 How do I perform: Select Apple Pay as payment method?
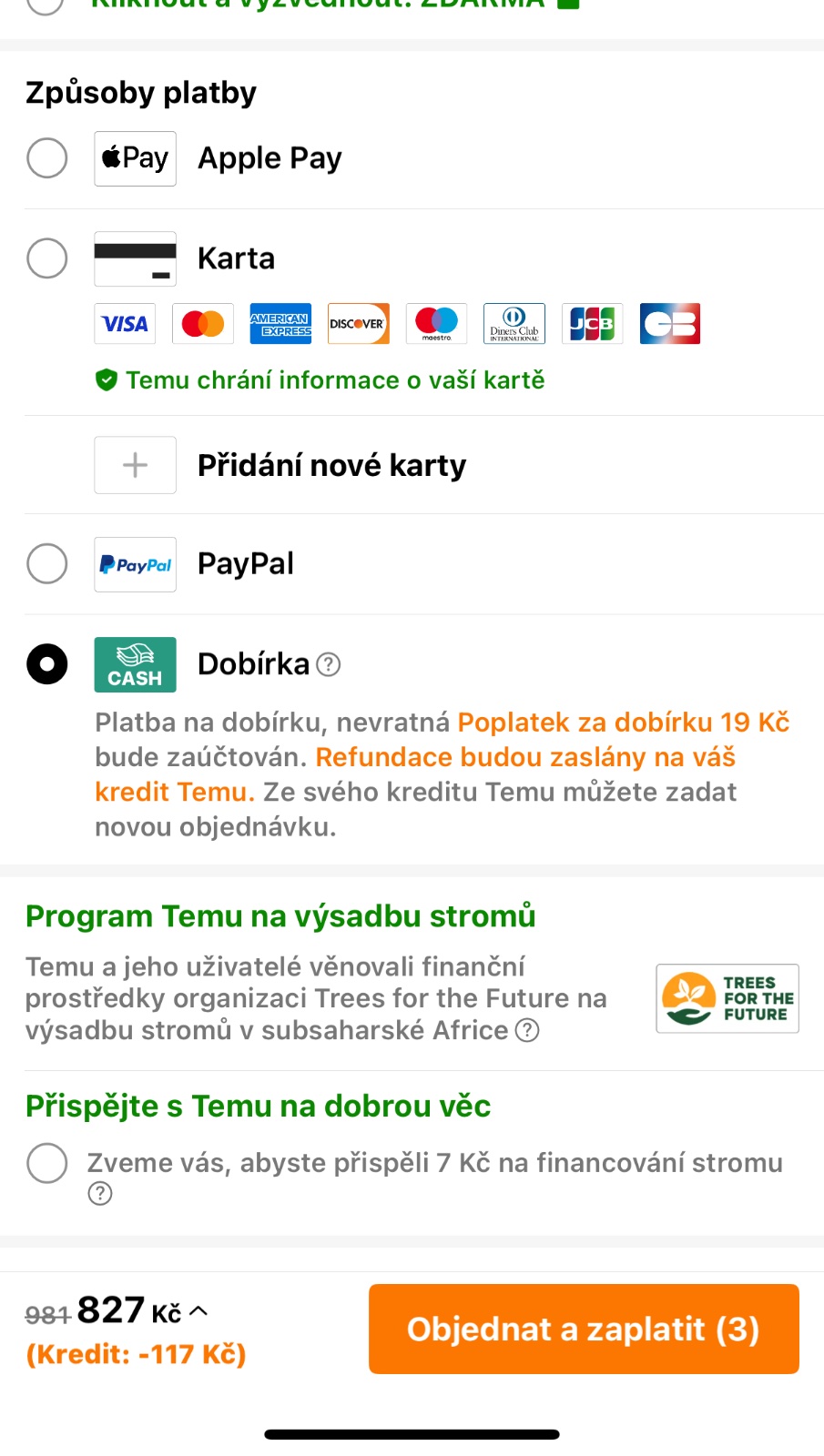(x=47, y=158)
